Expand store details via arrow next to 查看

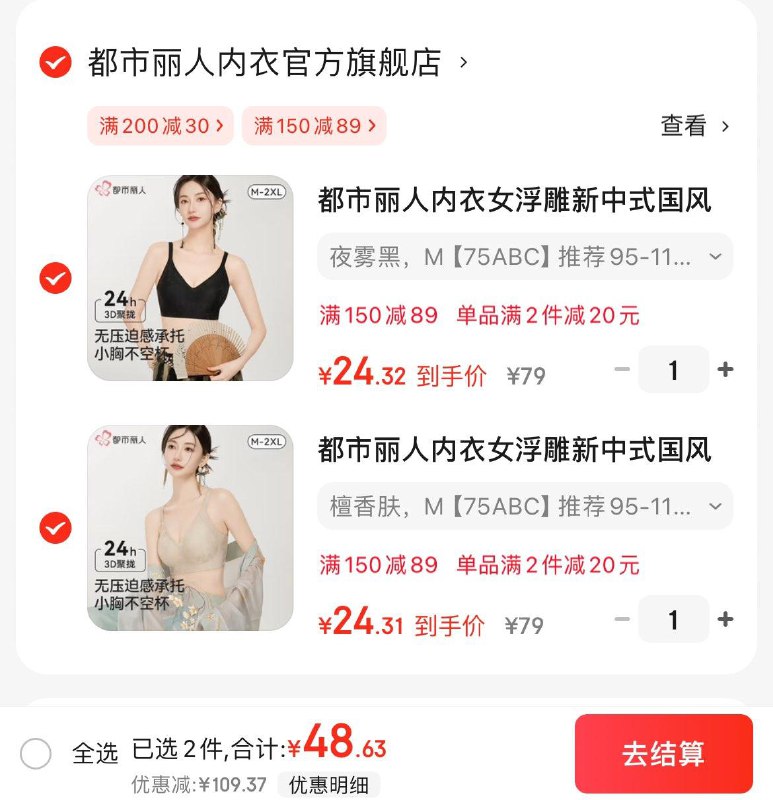tap(727, 126)
